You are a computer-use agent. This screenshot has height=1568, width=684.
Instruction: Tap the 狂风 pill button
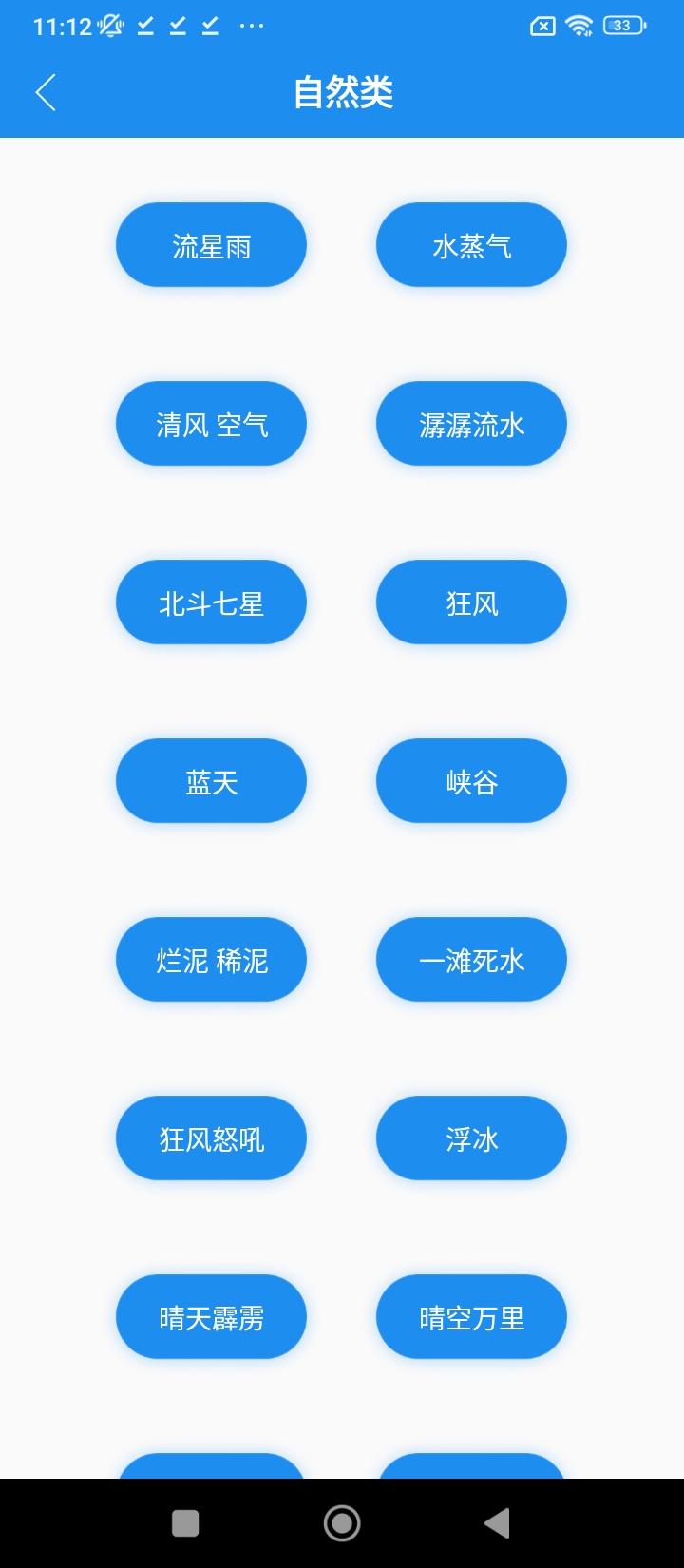tap(471, 602)
